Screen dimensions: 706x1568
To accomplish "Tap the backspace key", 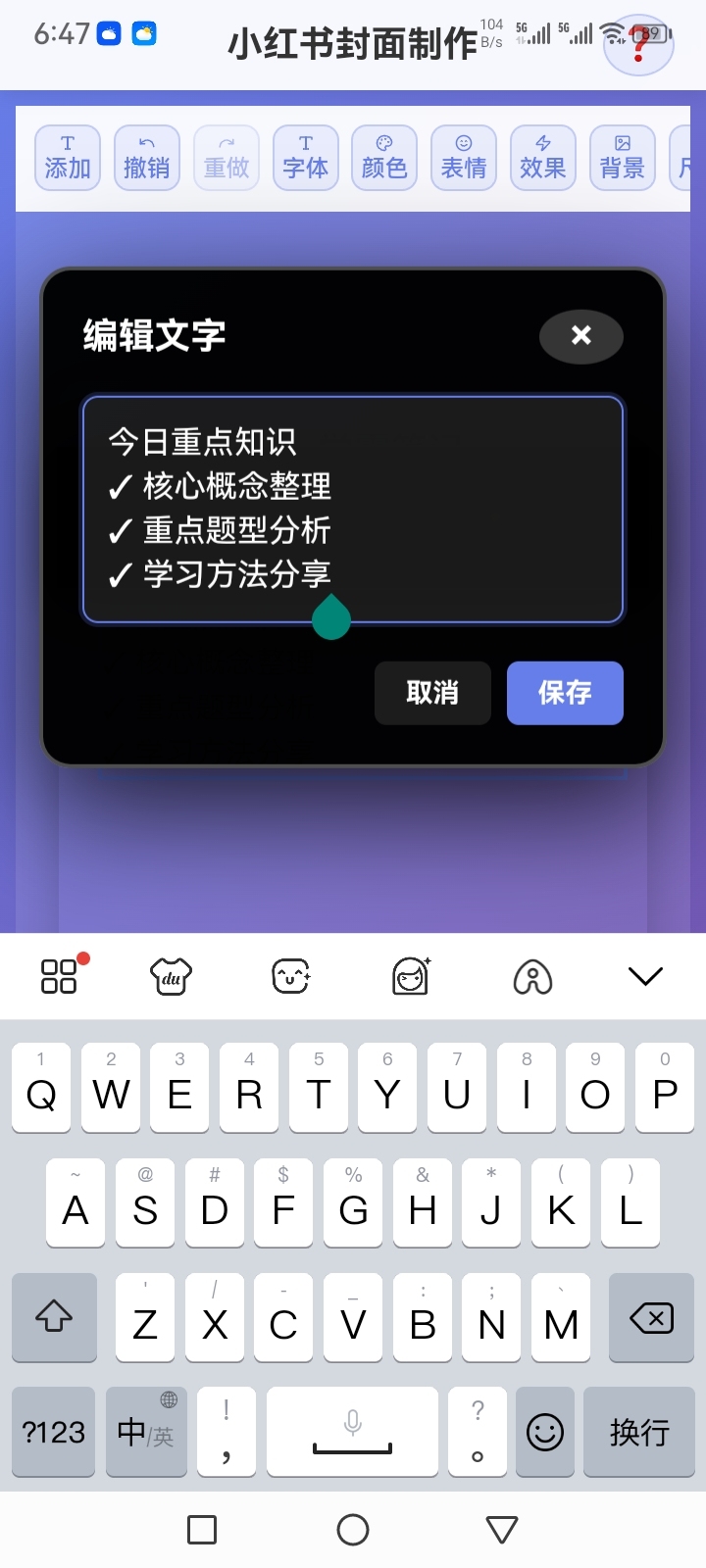I will [x=651, y=1319].
